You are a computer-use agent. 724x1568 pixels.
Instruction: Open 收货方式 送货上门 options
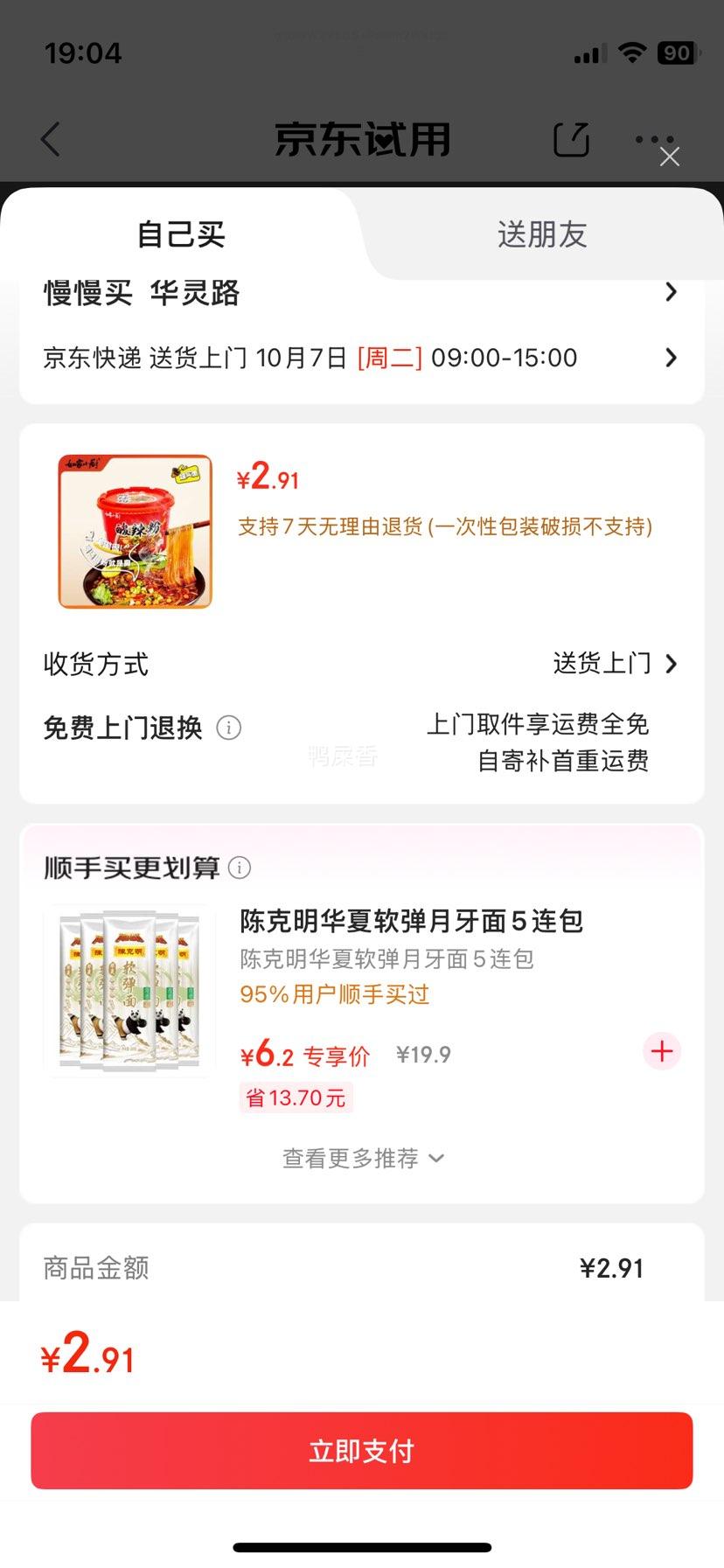[615, 664]
